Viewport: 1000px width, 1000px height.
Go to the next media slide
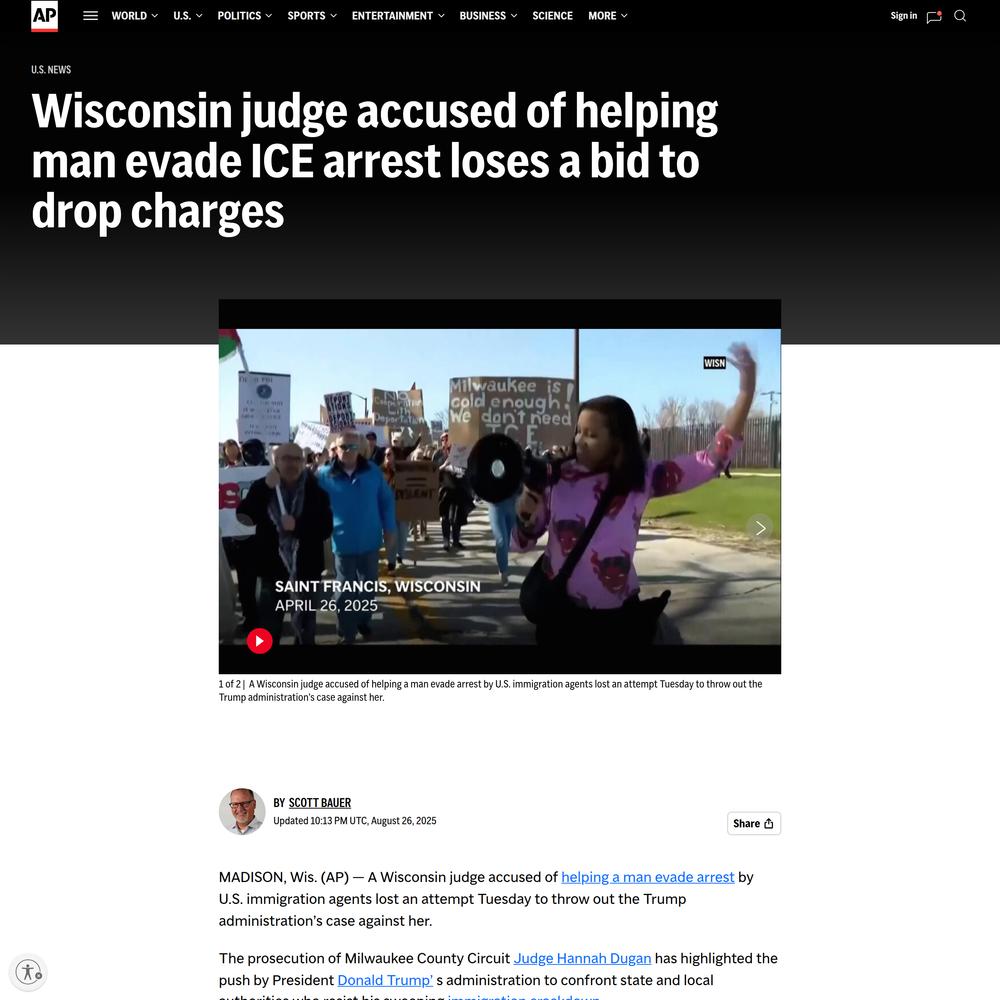[x=760, y=528]
